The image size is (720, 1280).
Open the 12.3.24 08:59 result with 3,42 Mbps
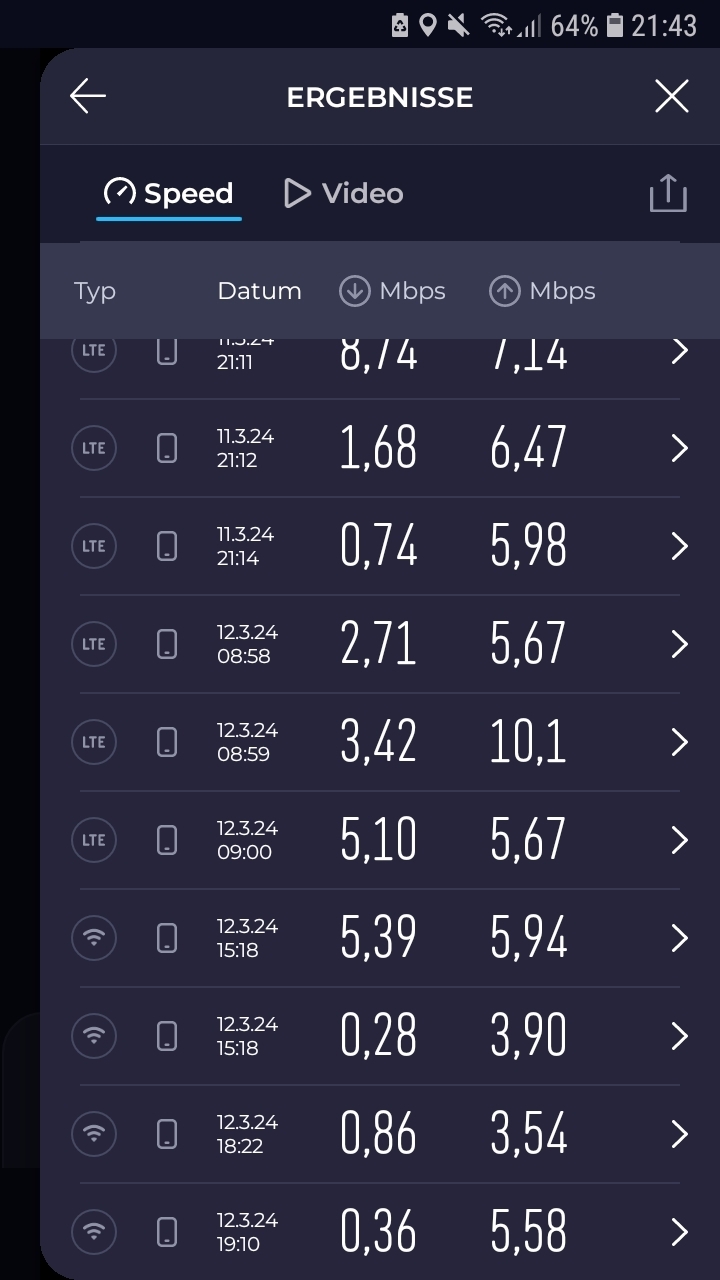pyautogui.click(x=380, y=742)
